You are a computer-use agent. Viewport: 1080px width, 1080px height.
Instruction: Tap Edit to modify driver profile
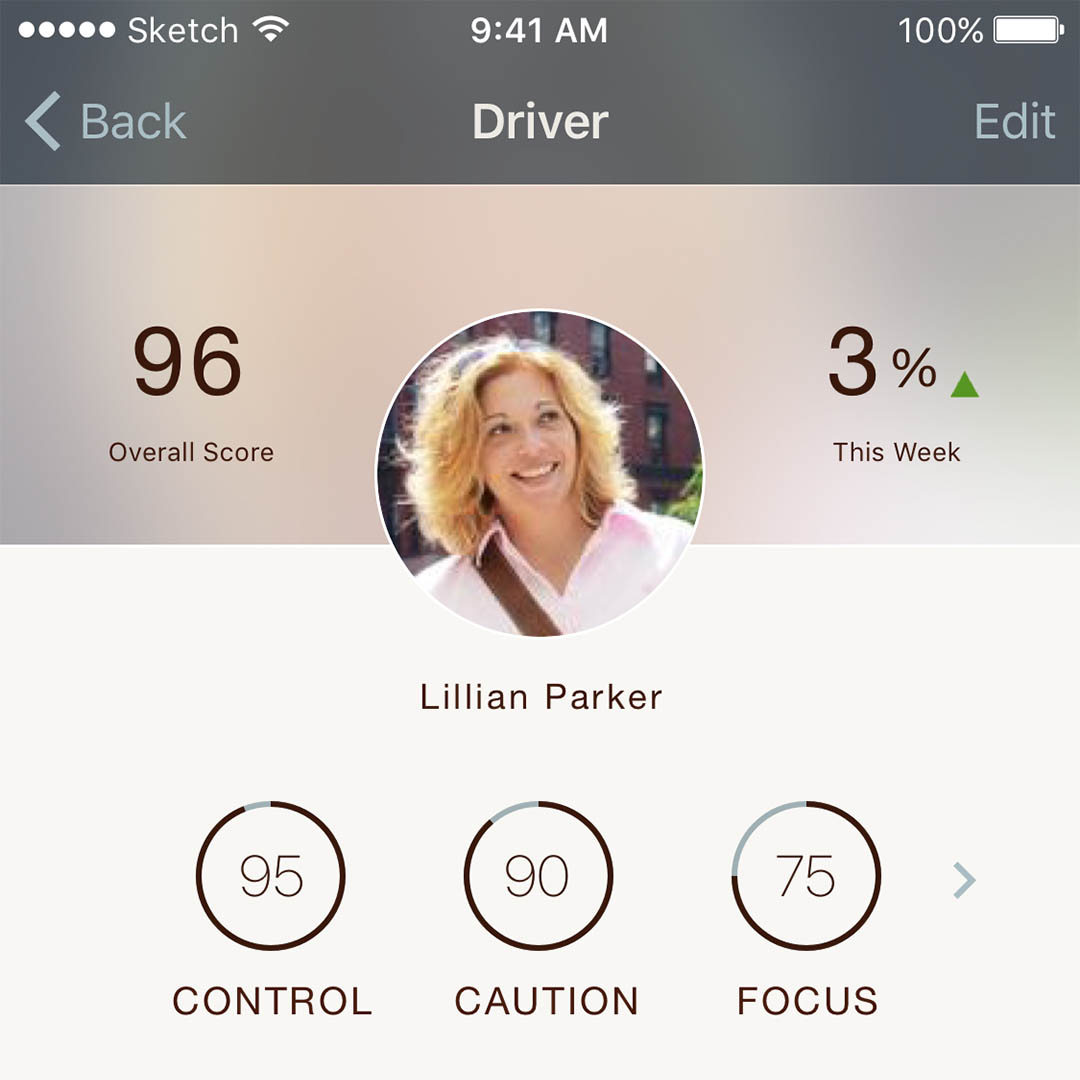point(1014,122)
